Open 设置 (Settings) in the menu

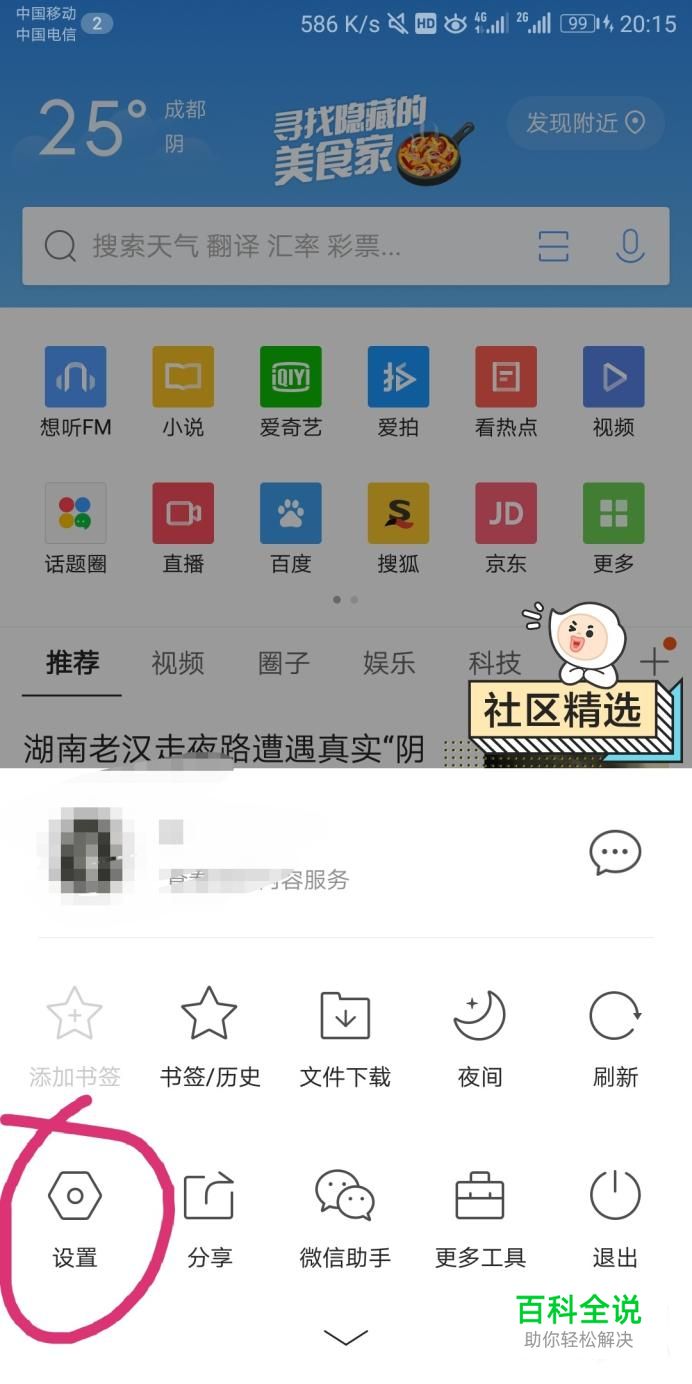tap(75, 1218)
